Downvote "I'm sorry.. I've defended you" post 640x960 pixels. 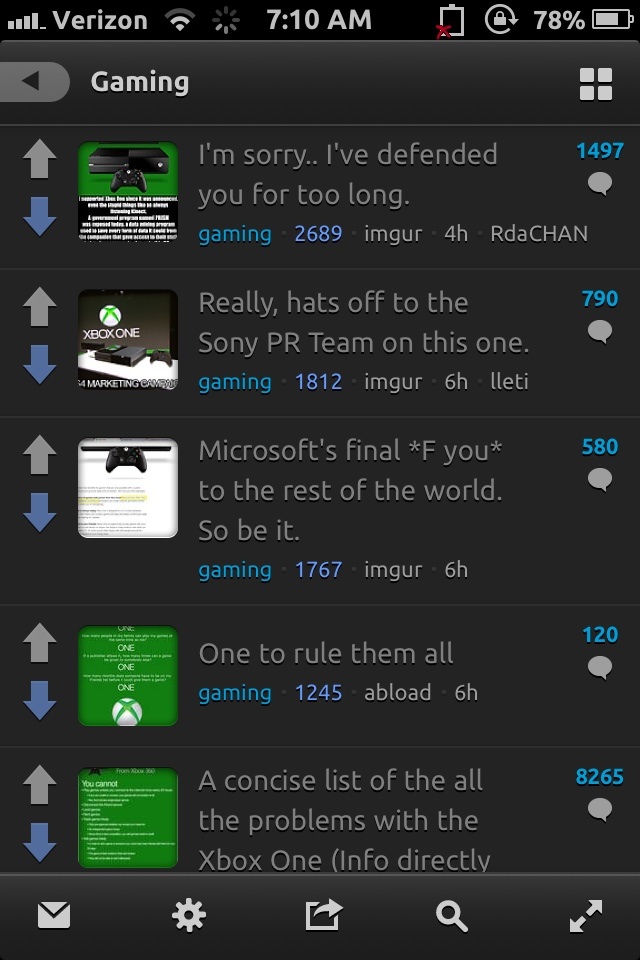point(40,216)
